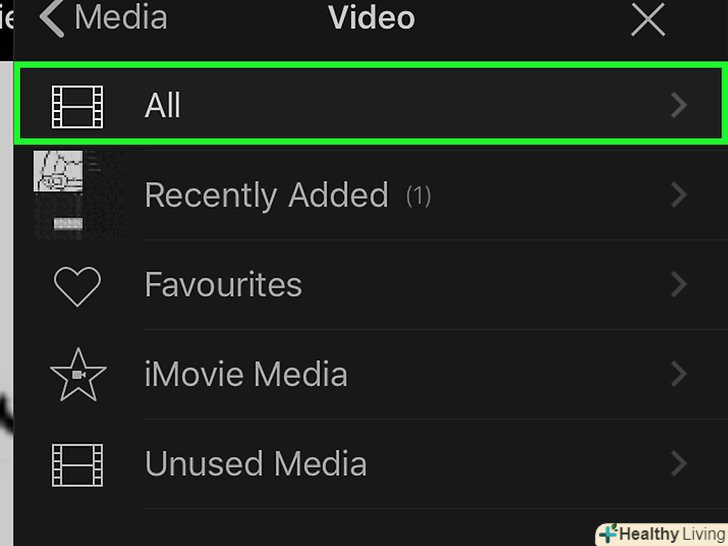Go back to Media
The height and width of the screenshot is (546, 728).
(103, 19)
